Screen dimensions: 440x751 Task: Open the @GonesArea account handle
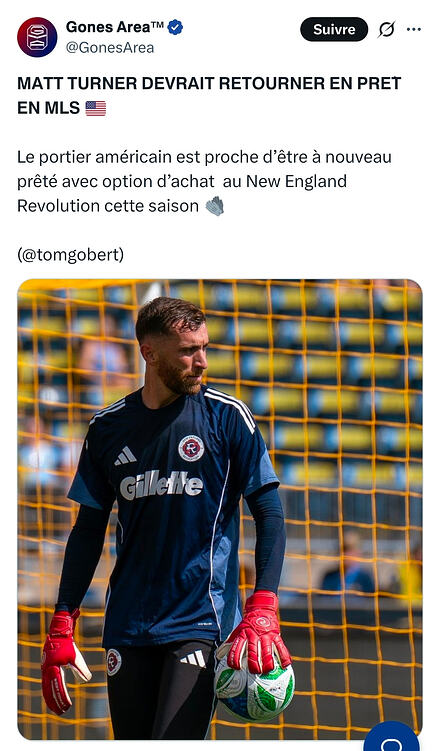(110, 48)
